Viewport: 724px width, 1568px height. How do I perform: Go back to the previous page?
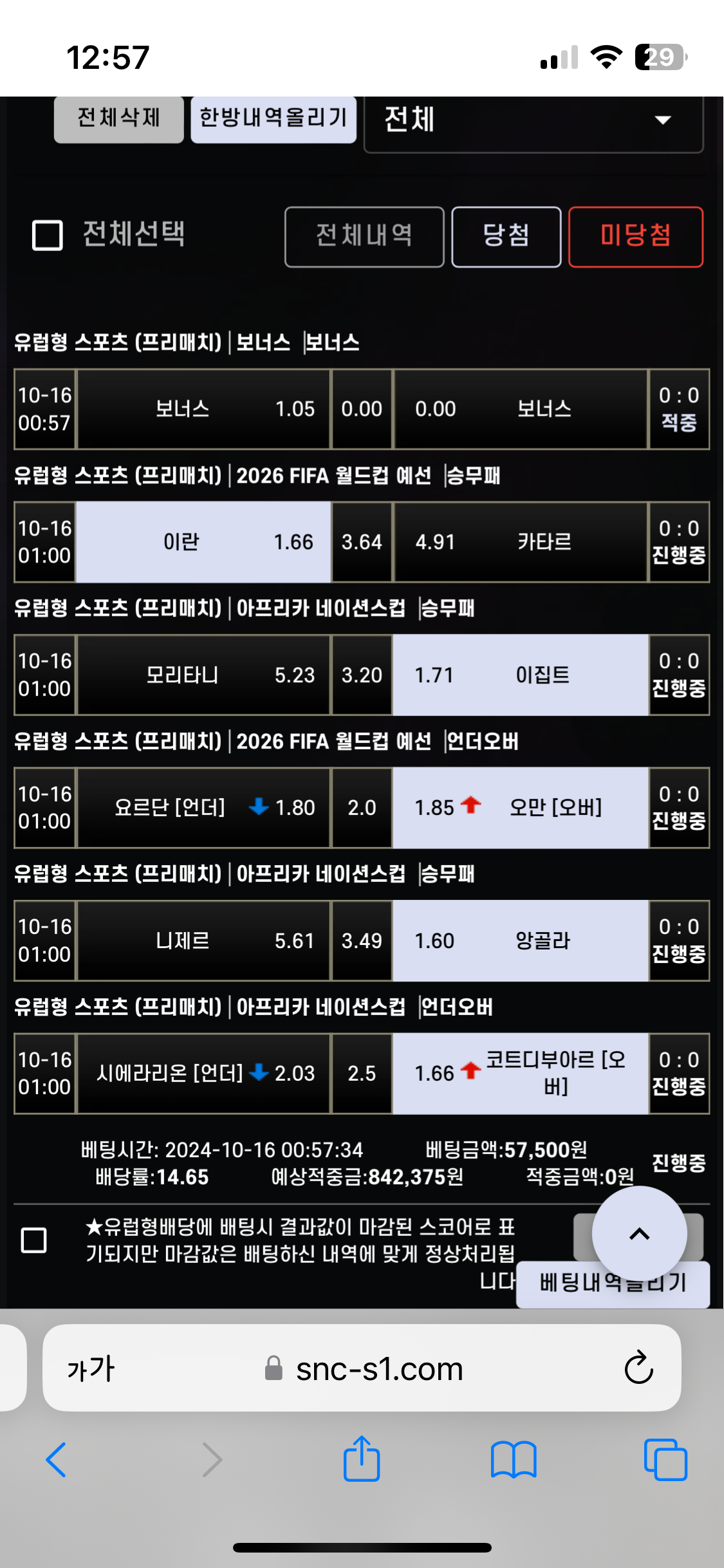point(56,1459)
